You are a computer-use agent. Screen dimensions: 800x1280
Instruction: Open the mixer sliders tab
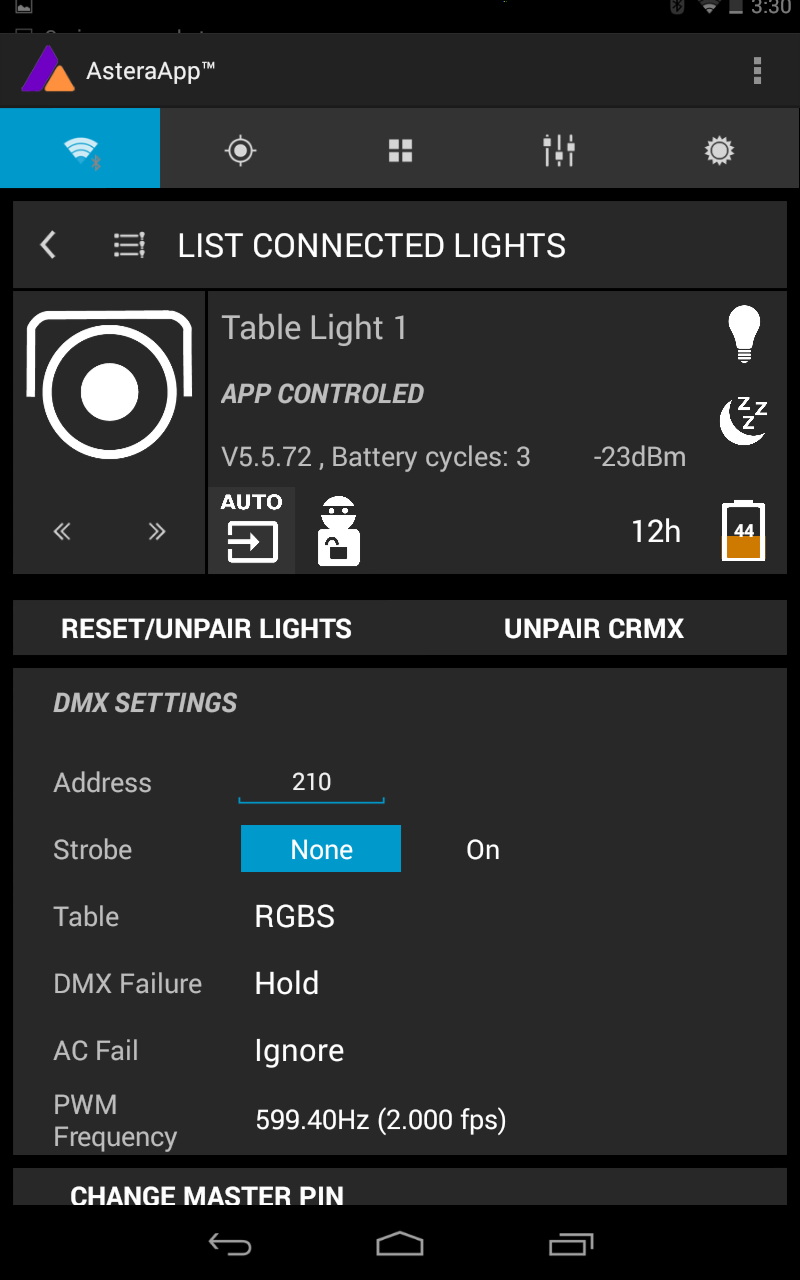click(x=558, y=148)
